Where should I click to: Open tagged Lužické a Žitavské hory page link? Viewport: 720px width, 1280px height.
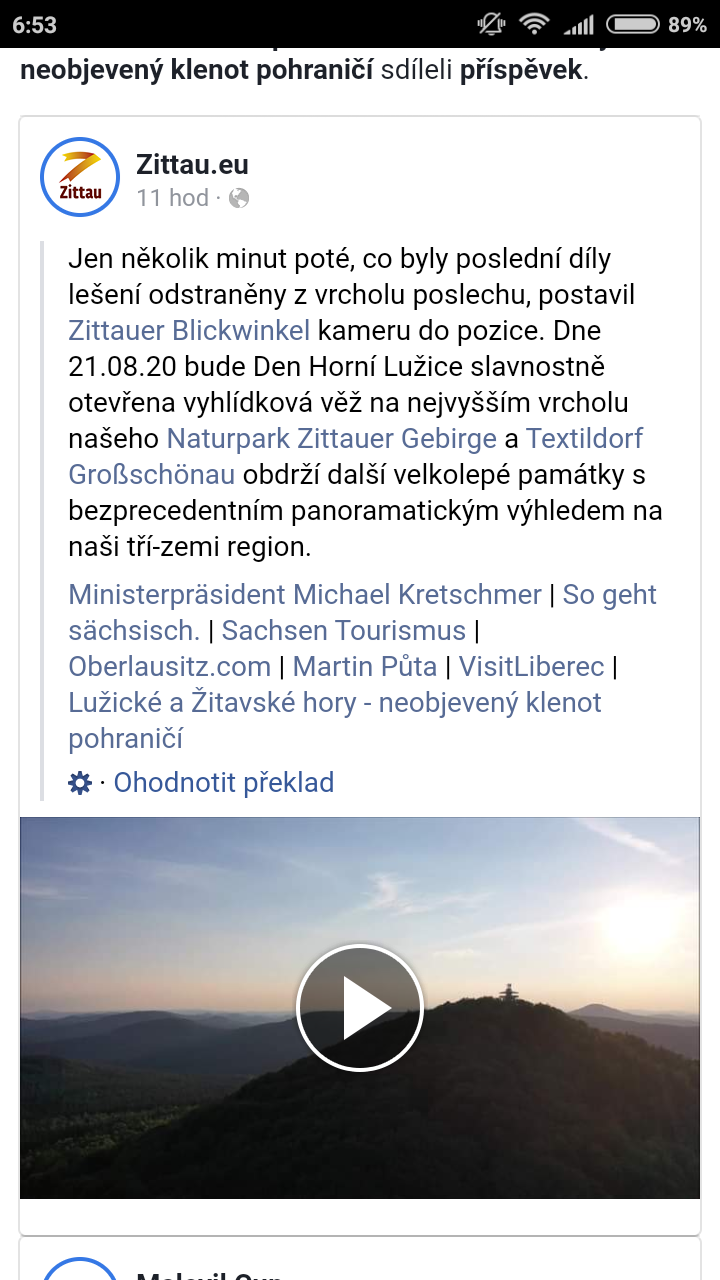(x=335, y=720)
